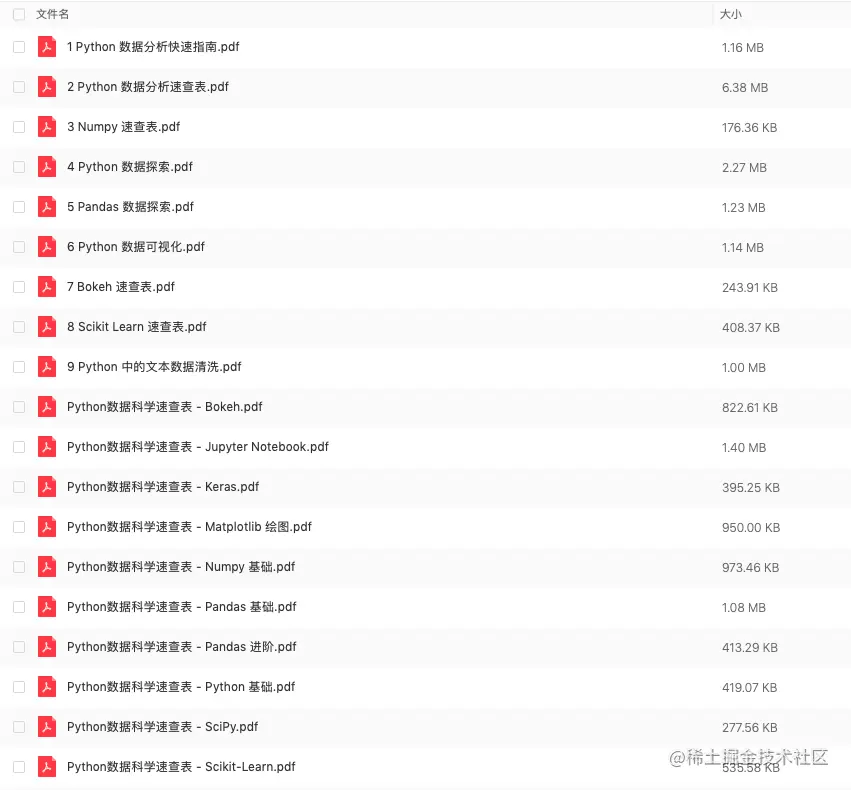Sort files by the 大小 column header
Viewport: 851px width, 790px height.
(730, 15)
